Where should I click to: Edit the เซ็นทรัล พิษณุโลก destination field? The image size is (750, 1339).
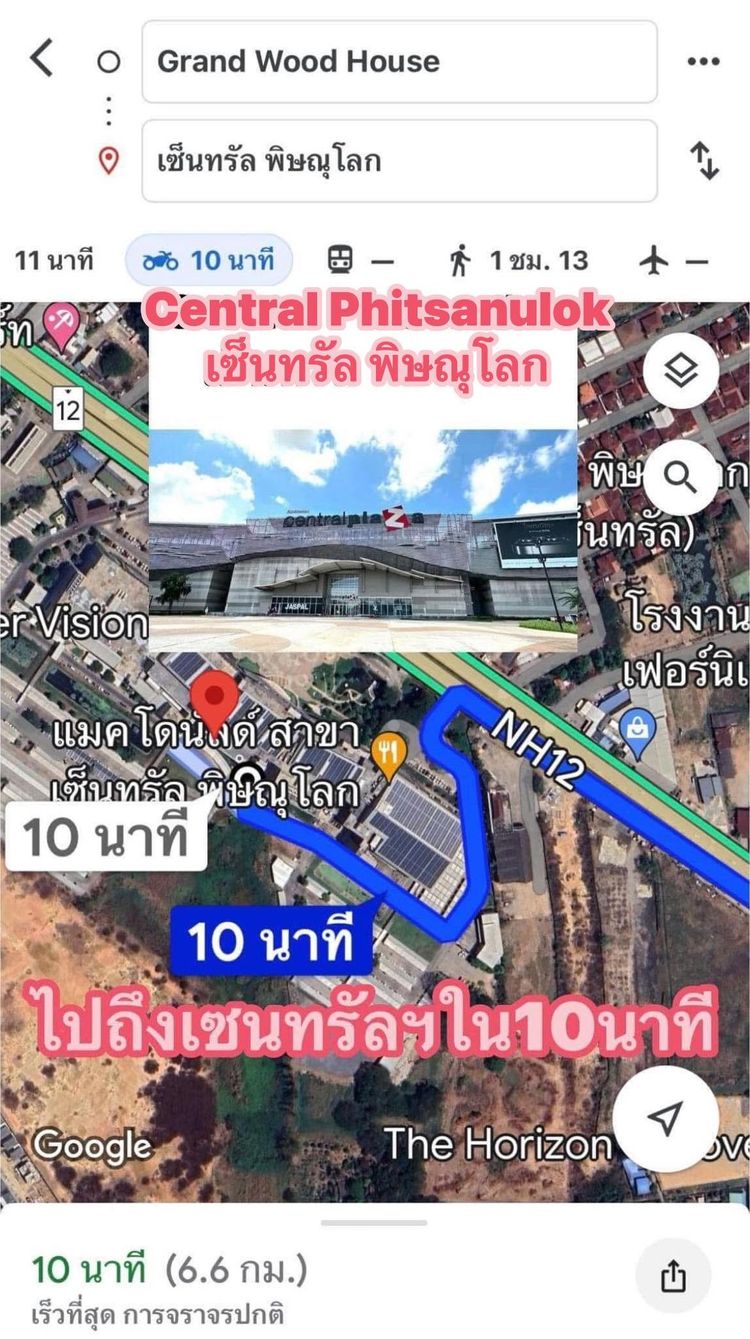399,161
